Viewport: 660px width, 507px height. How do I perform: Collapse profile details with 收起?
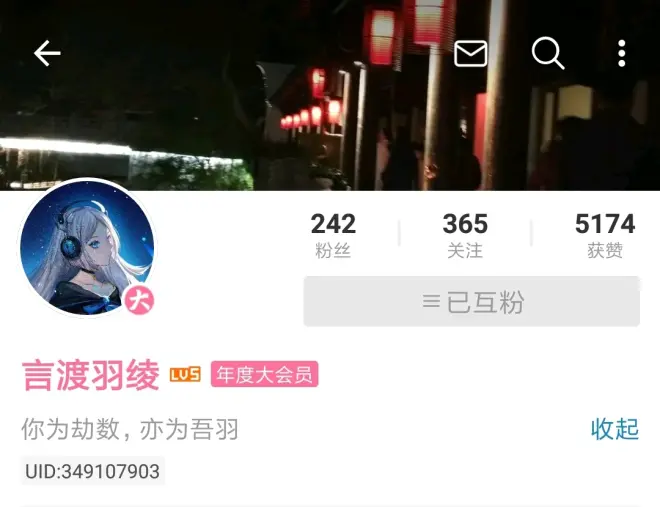(614, 429)
